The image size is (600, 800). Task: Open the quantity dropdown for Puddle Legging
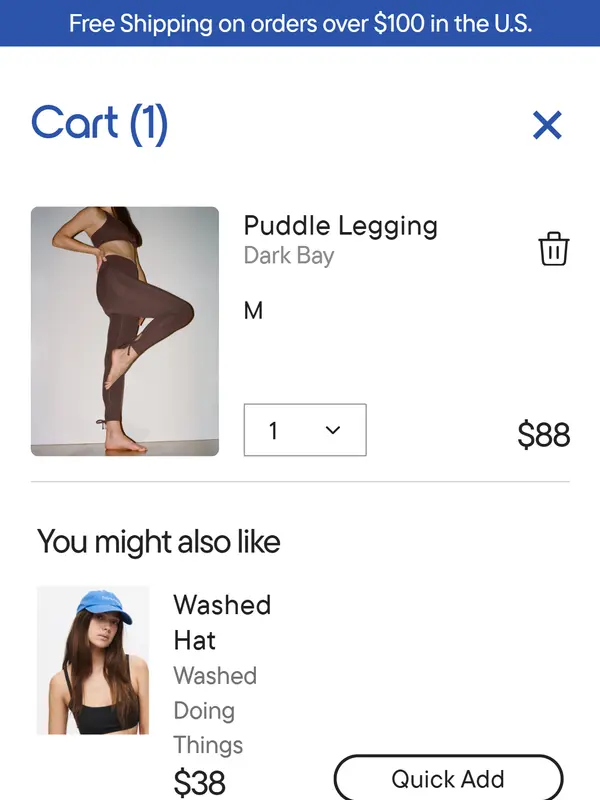tap(305, 430)
